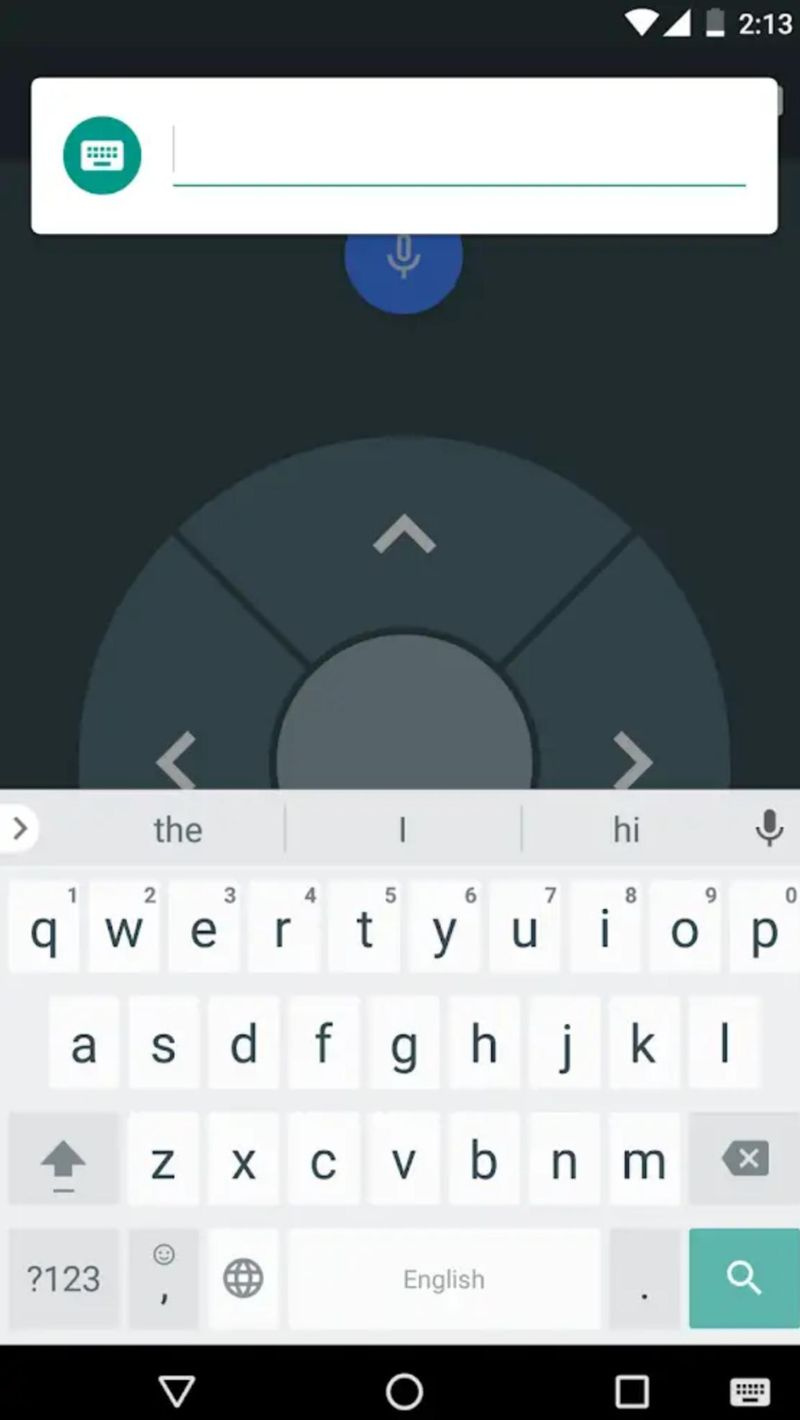Go back using the navigation bar

click(x=177, y=1391)
